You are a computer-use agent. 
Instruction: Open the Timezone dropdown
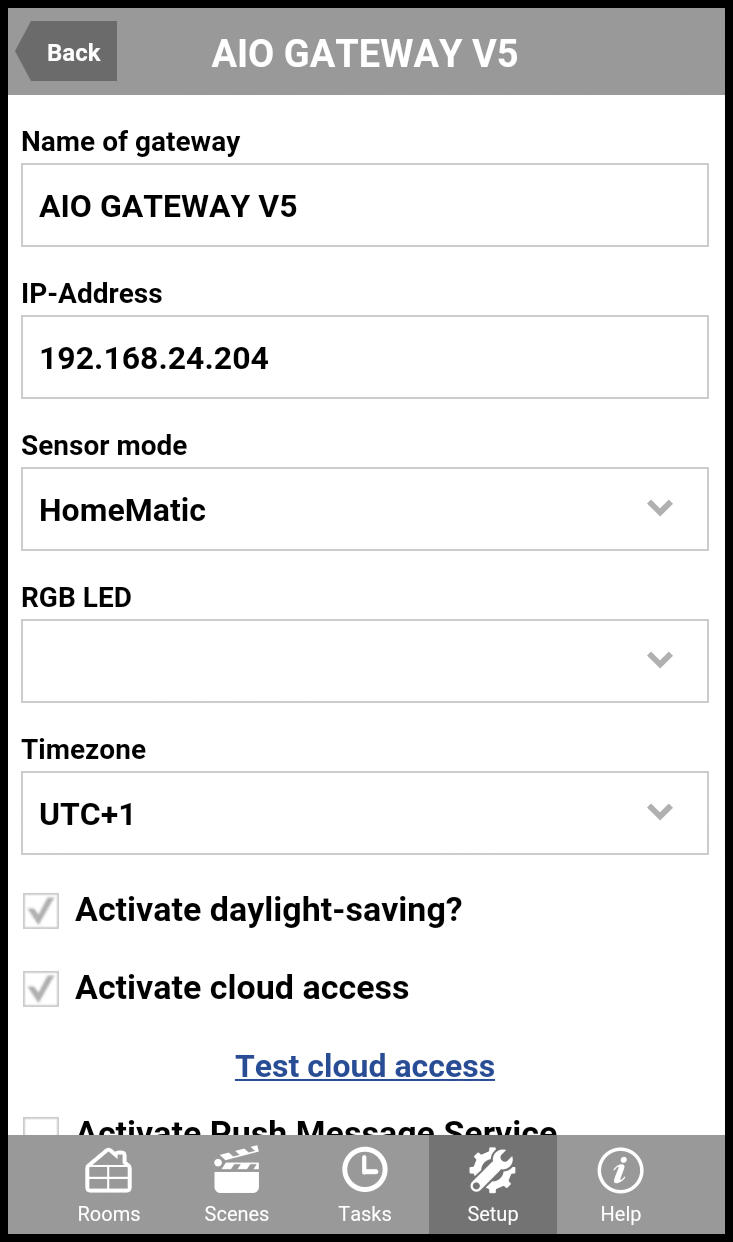[x=364, y=813]
